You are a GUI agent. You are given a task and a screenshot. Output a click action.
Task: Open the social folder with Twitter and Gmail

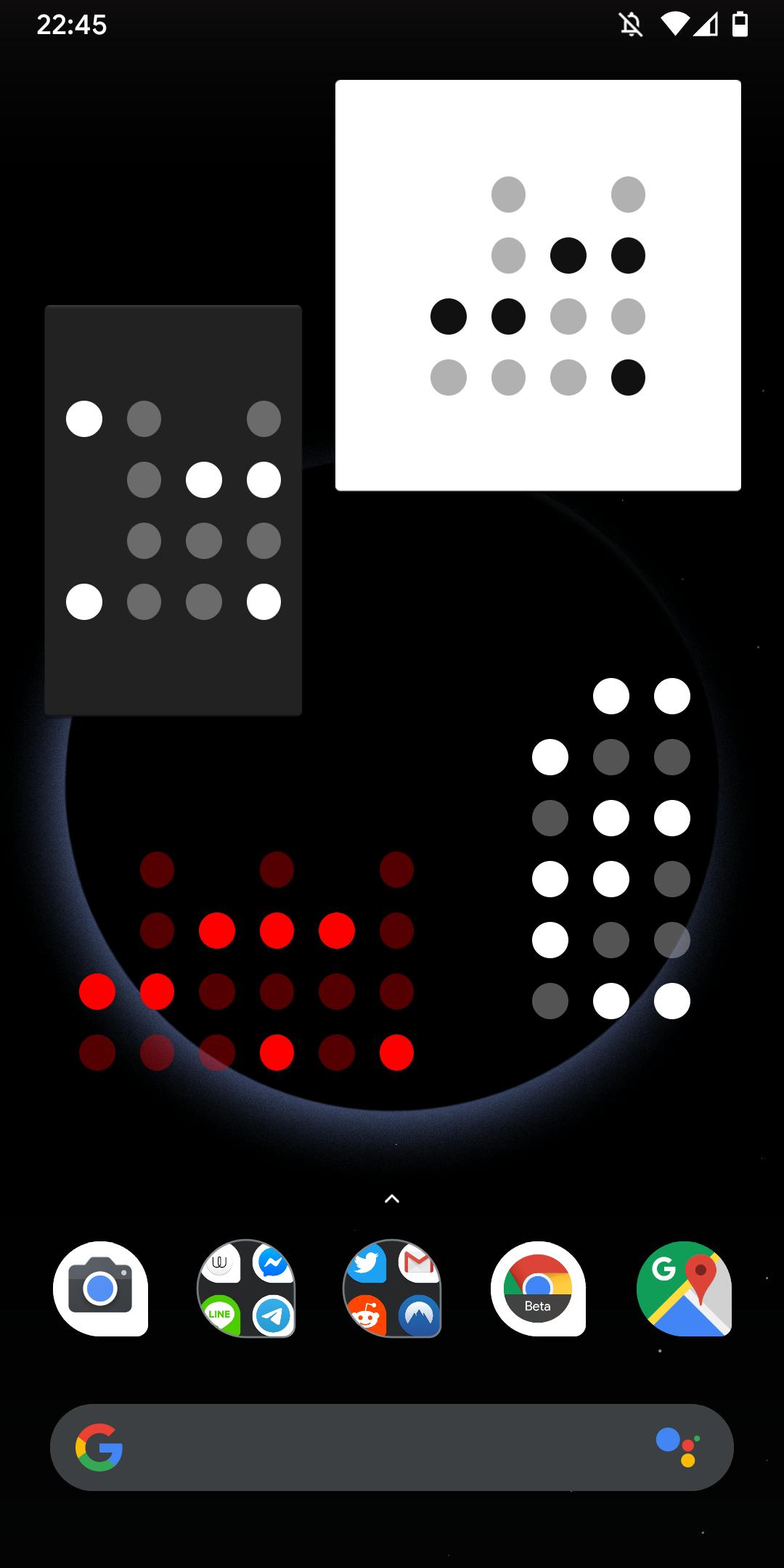point(392,1289)
